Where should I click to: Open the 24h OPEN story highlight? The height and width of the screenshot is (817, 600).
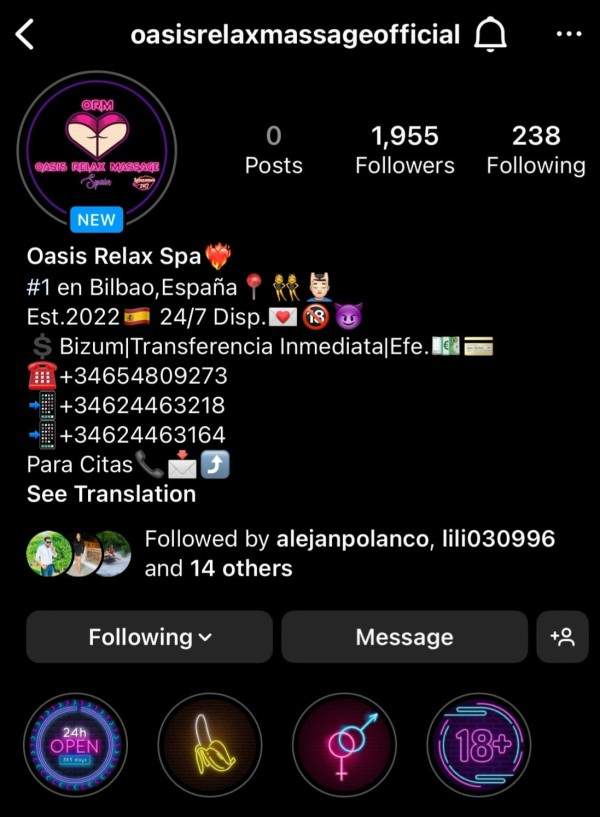click(75, 745)
